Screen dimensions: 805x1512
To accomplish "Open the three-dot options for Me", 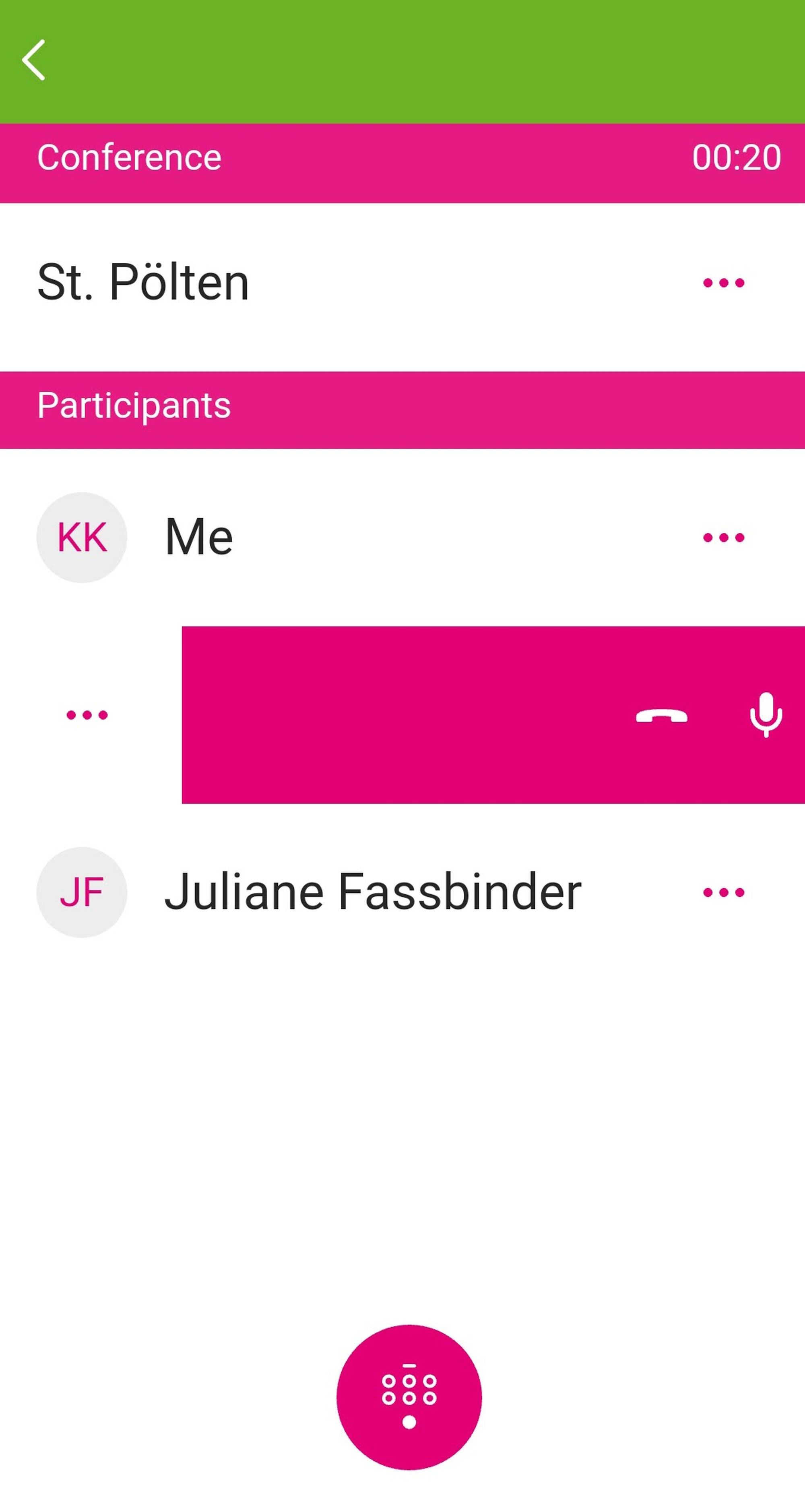I will click(x=723, y=537).
